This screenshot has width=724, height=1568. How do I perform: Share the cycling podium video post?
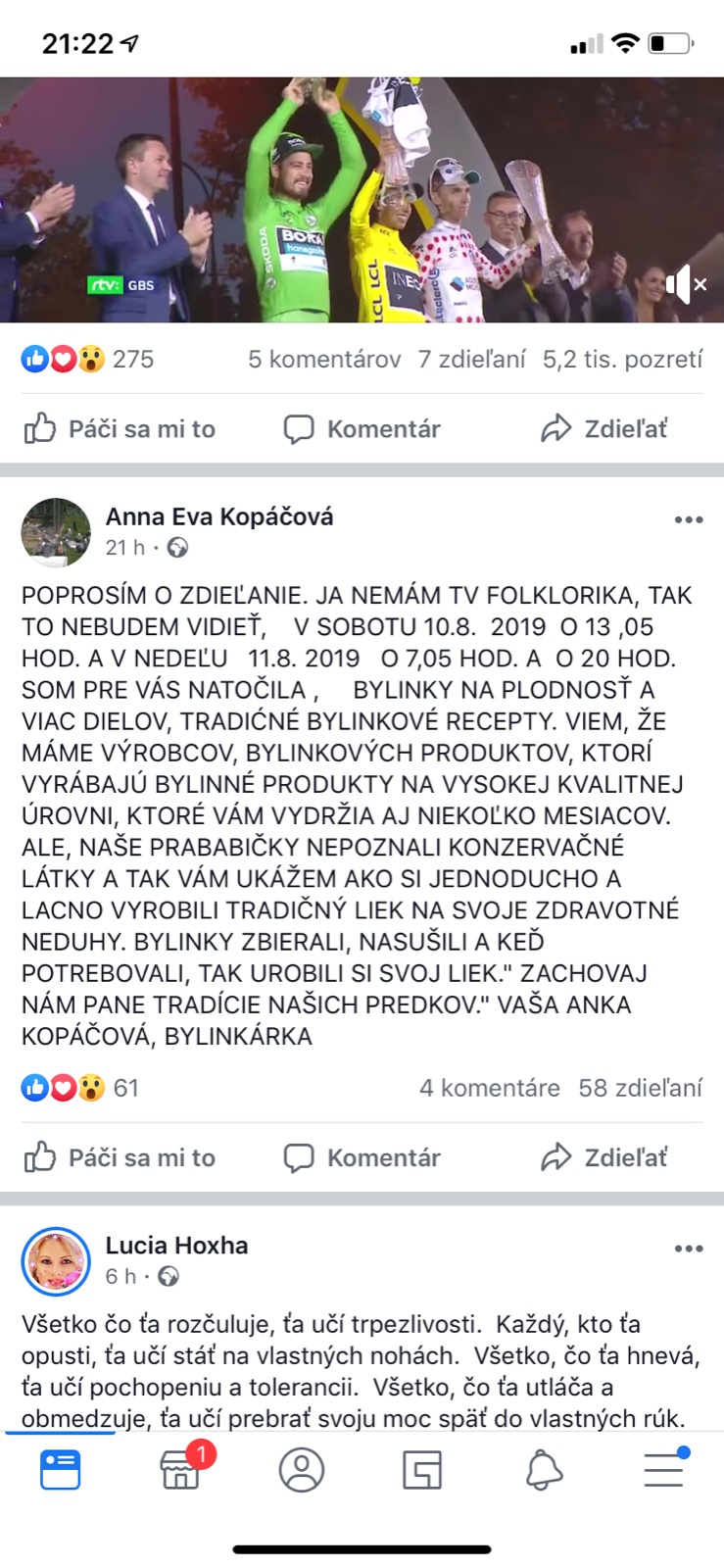tap(603, 429)
